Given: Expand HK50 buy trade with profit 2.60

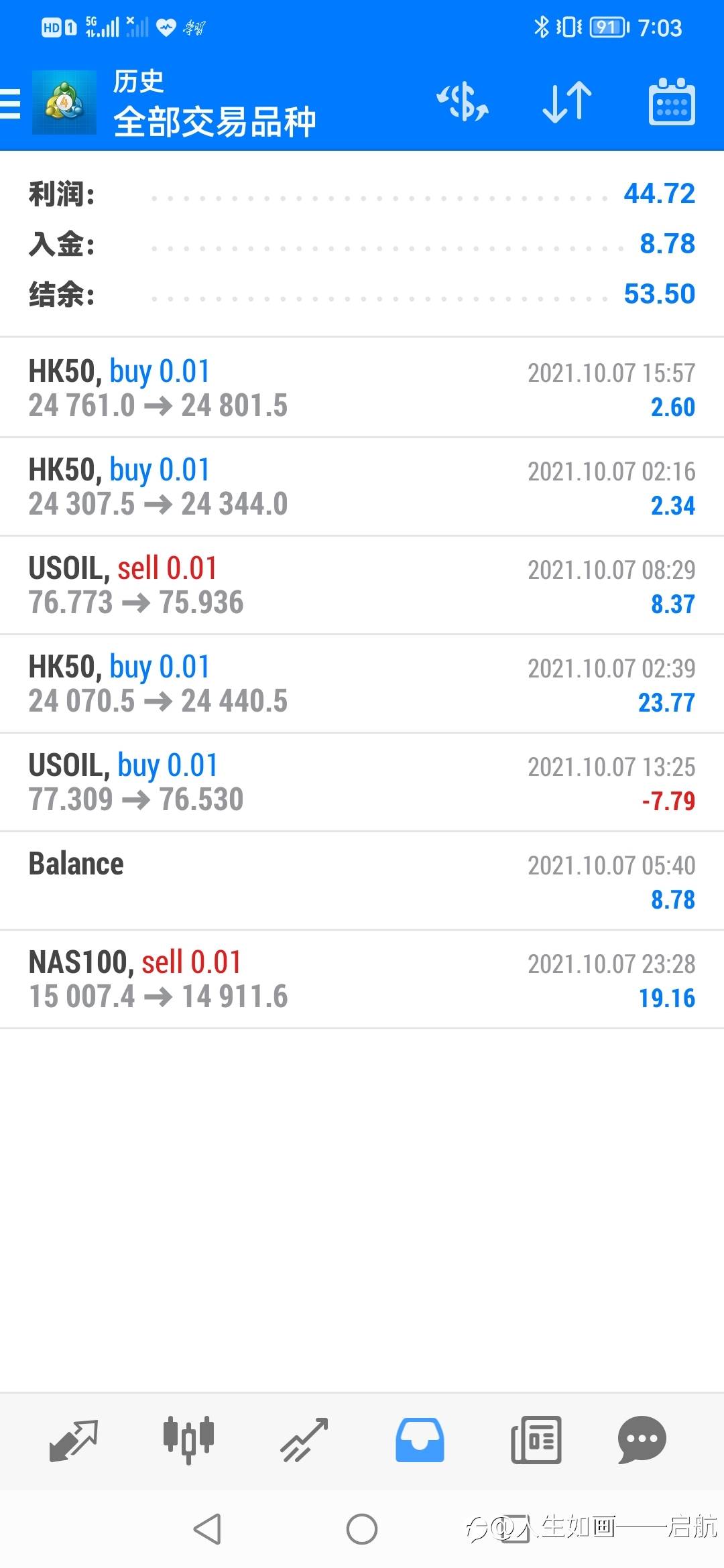Looking at the screenshot, I should coord(362,389).
